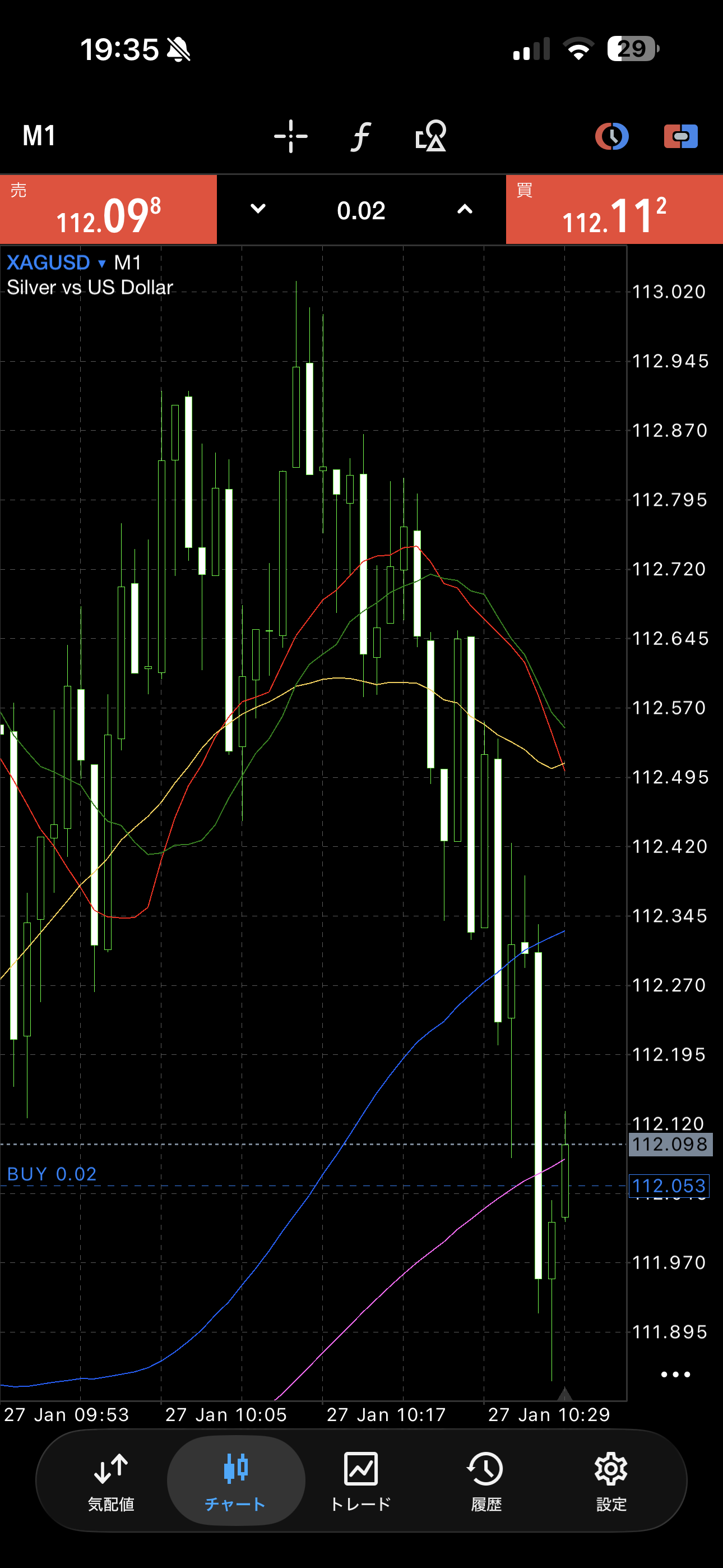Viewport: 723px width, 1568px height.
Task: Open the 履歴 history tab
Action: click(486, 1480)
